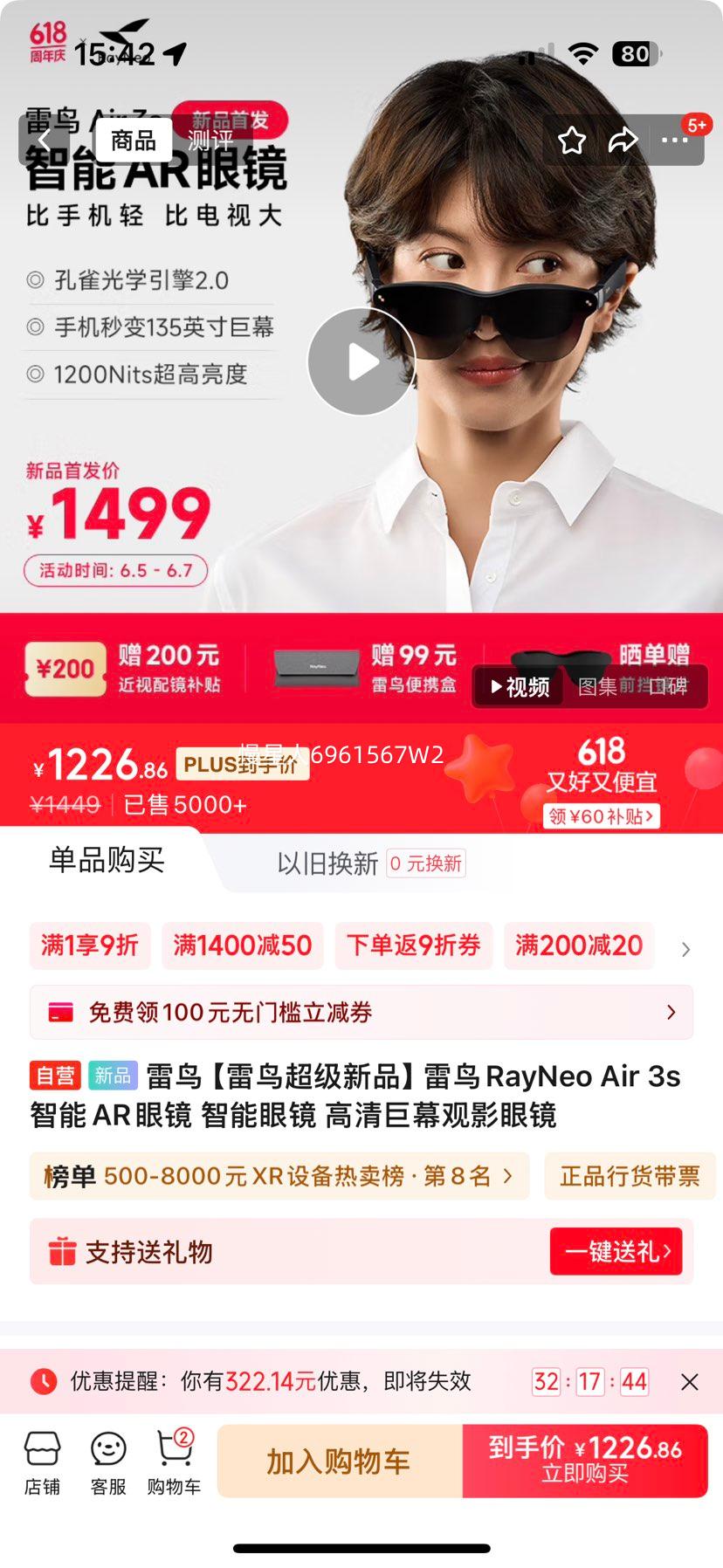Expand the 榜单 XR设备热卖榜 ranking entry
The height and width of the screenshot is (1568, 723).
pyautogui.click(x=279, y=1176)
